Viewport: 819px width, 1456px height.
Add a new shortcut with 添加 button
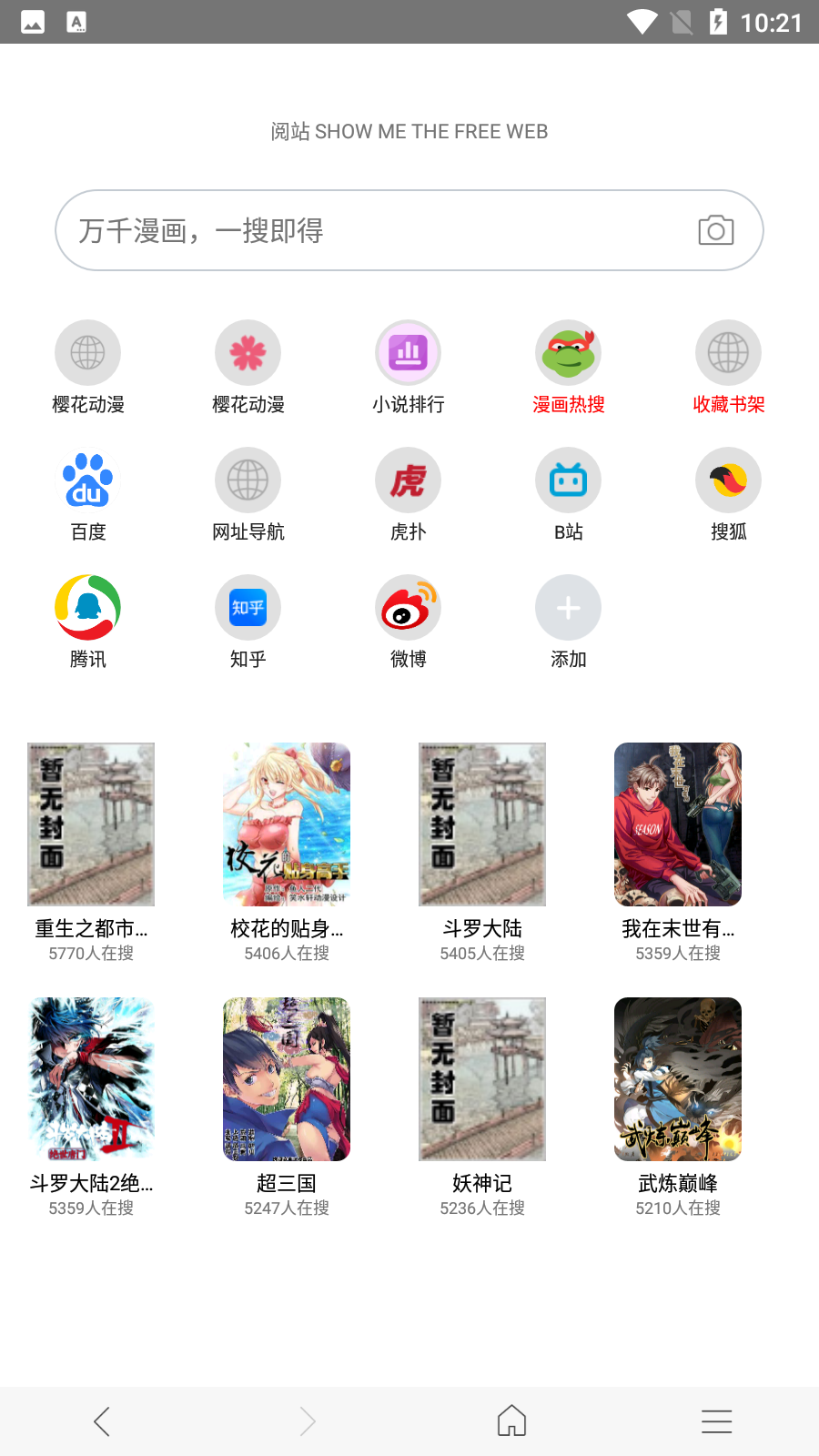pos(568,607)
